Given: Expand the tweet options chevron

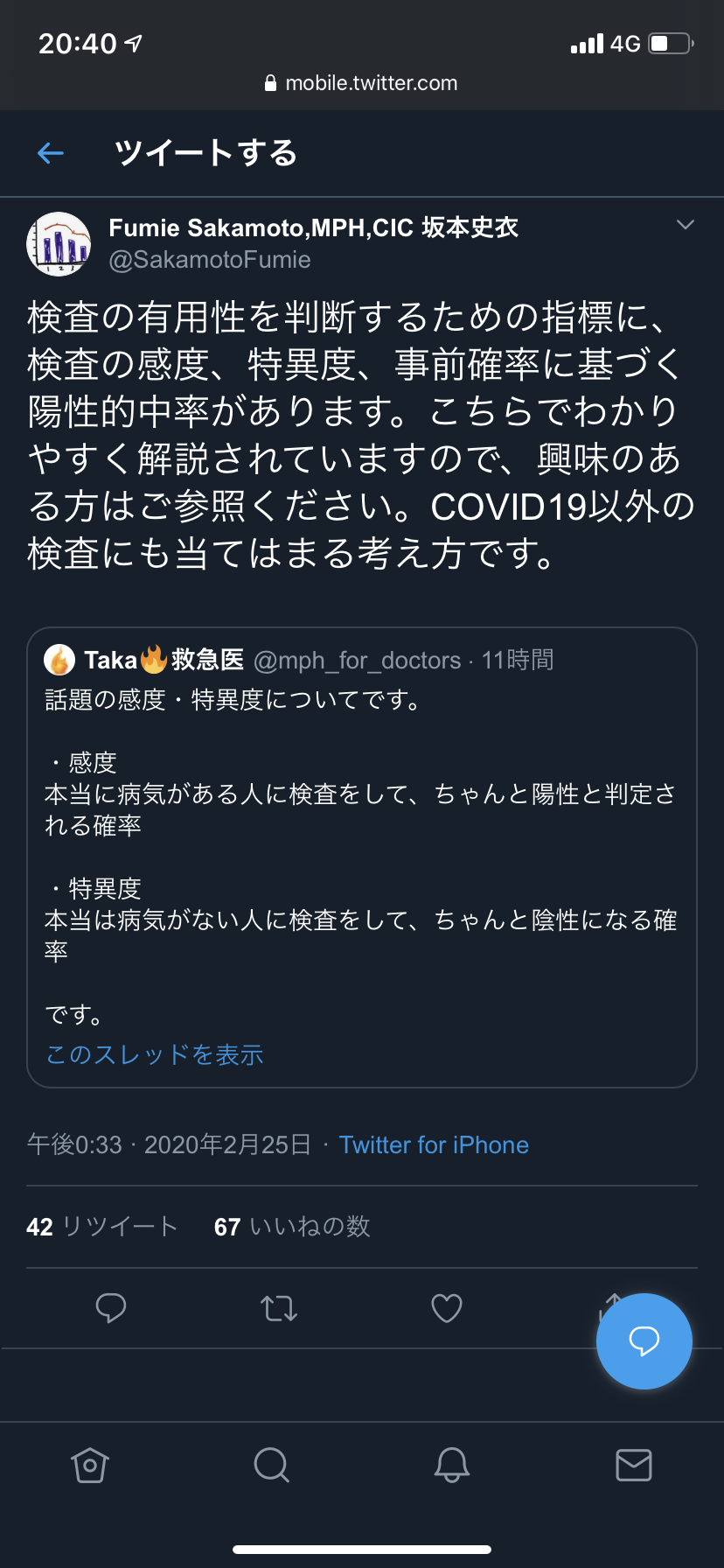Looking at the screenshot, I should tap(686, 226).
